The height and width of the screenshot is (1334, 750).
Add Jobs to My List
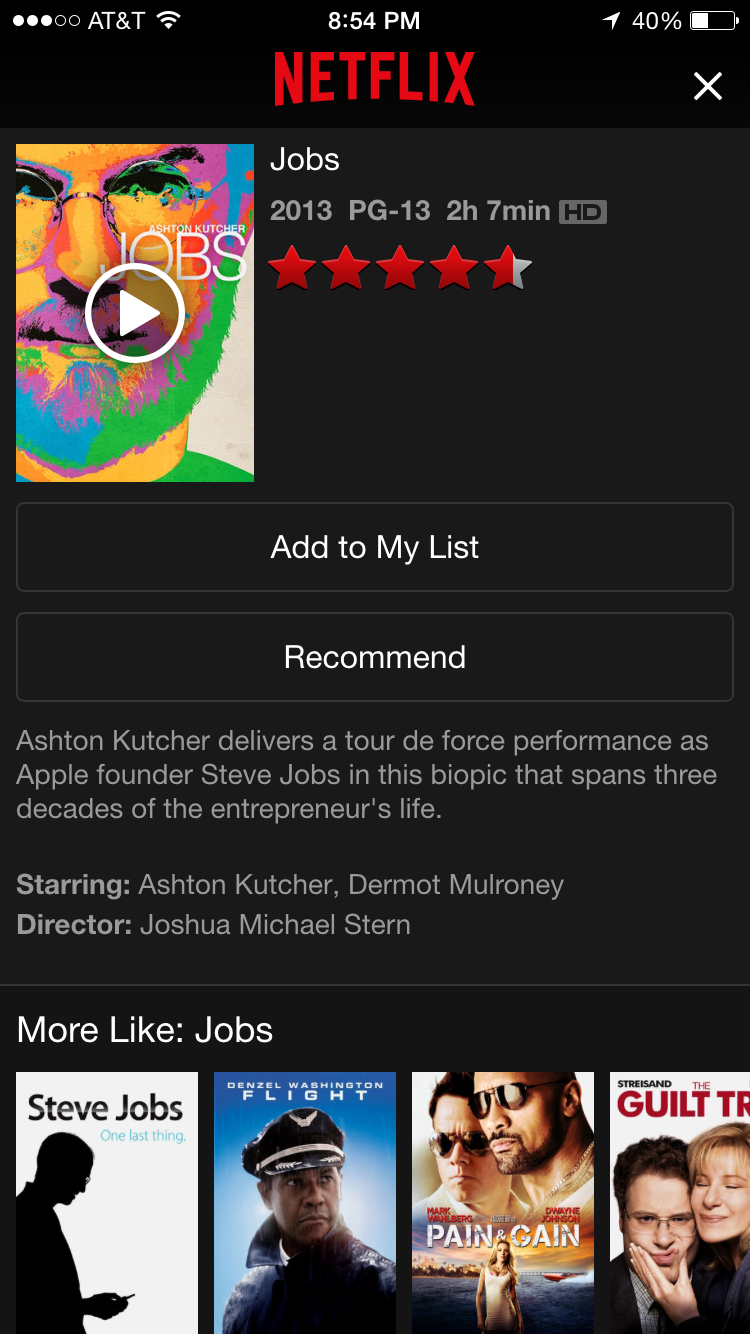pyautogui.click(x=375, y=547)
